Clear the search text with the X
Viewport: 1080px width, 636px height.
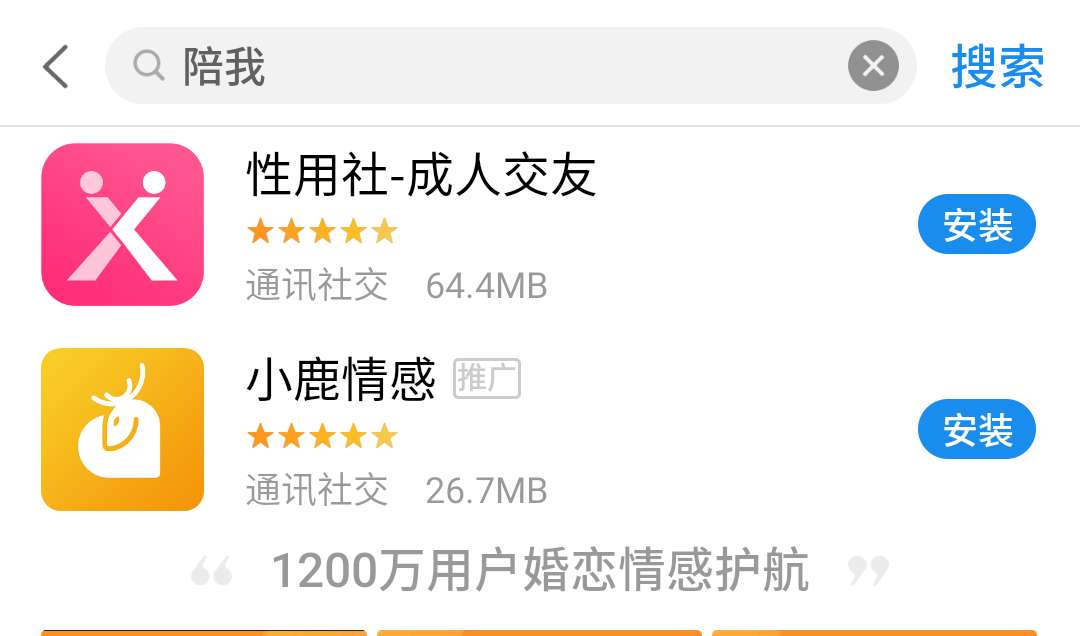point(873,67)
